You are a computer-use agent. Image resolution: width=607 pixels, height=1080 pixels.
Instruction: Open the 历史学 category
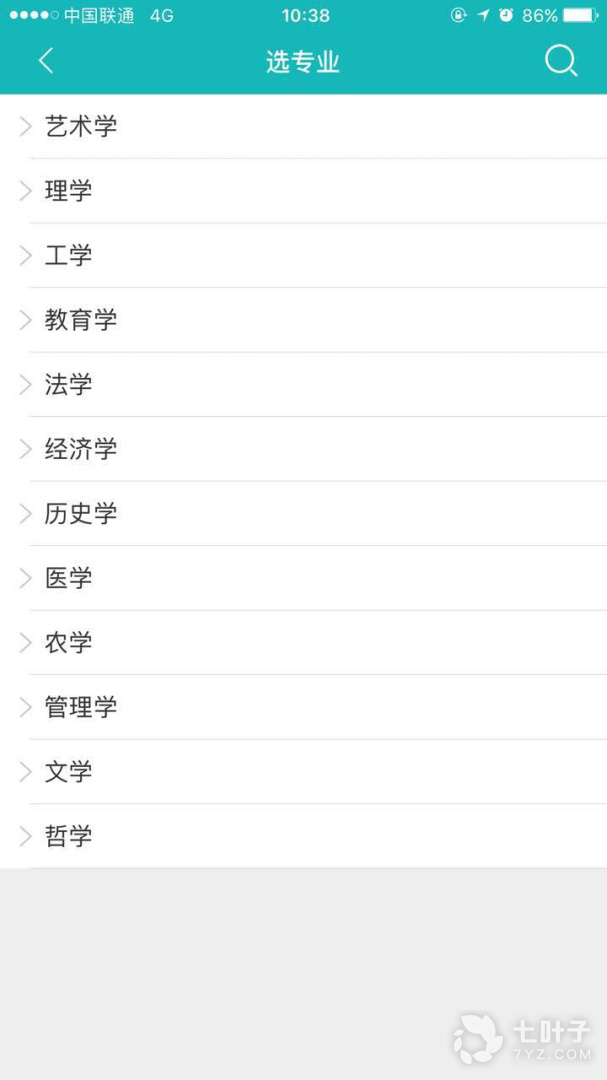coord(80,513)
